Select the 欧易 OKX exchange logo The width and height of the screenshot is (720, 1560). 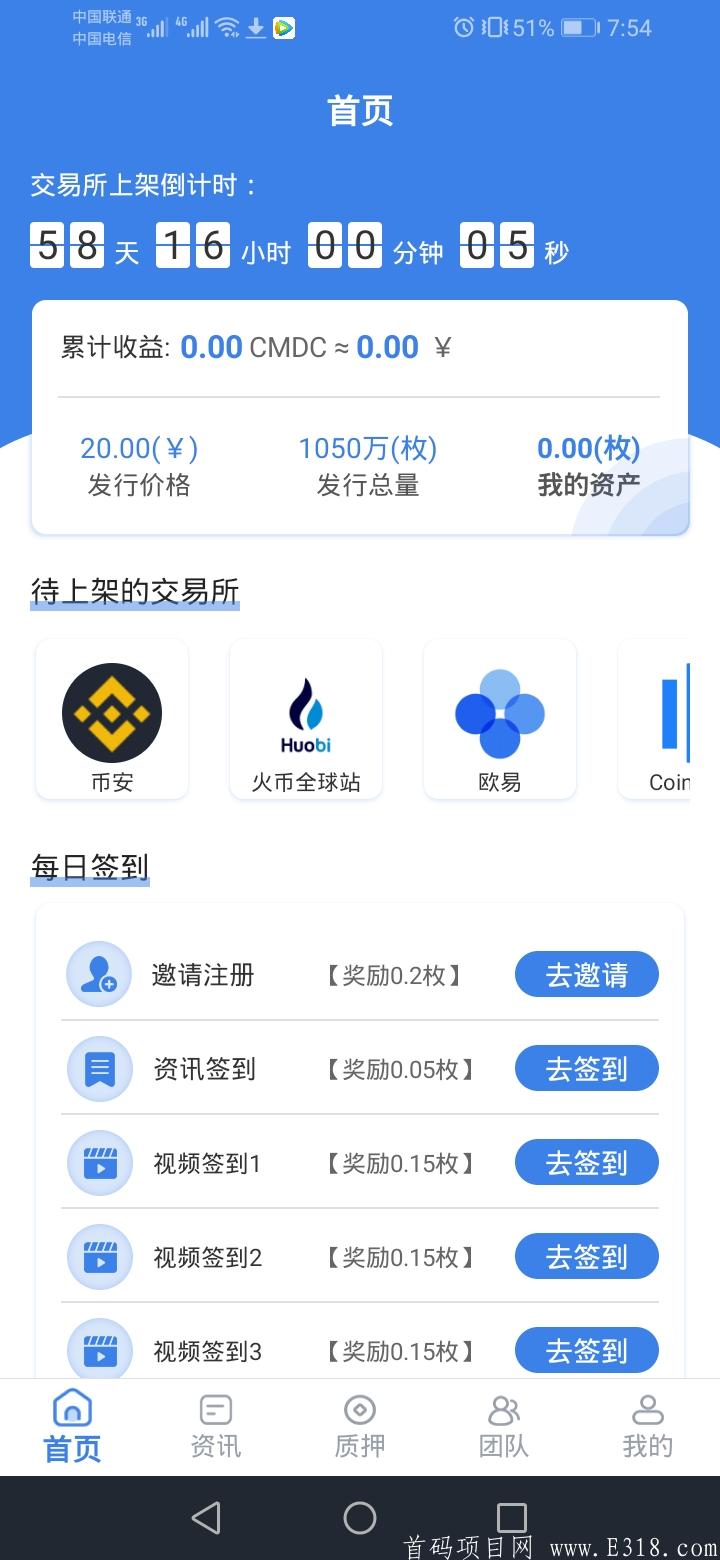(499, 712)
